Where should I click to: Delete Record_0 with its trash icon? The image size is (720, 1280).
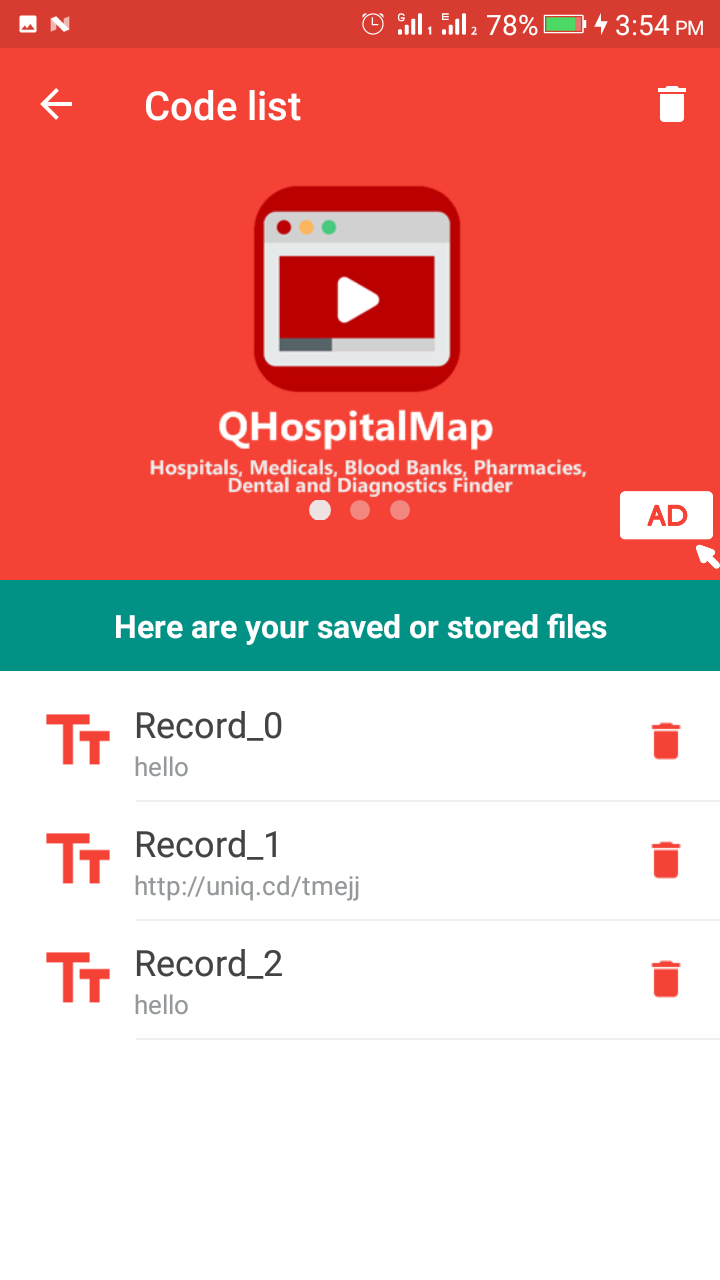666,742
